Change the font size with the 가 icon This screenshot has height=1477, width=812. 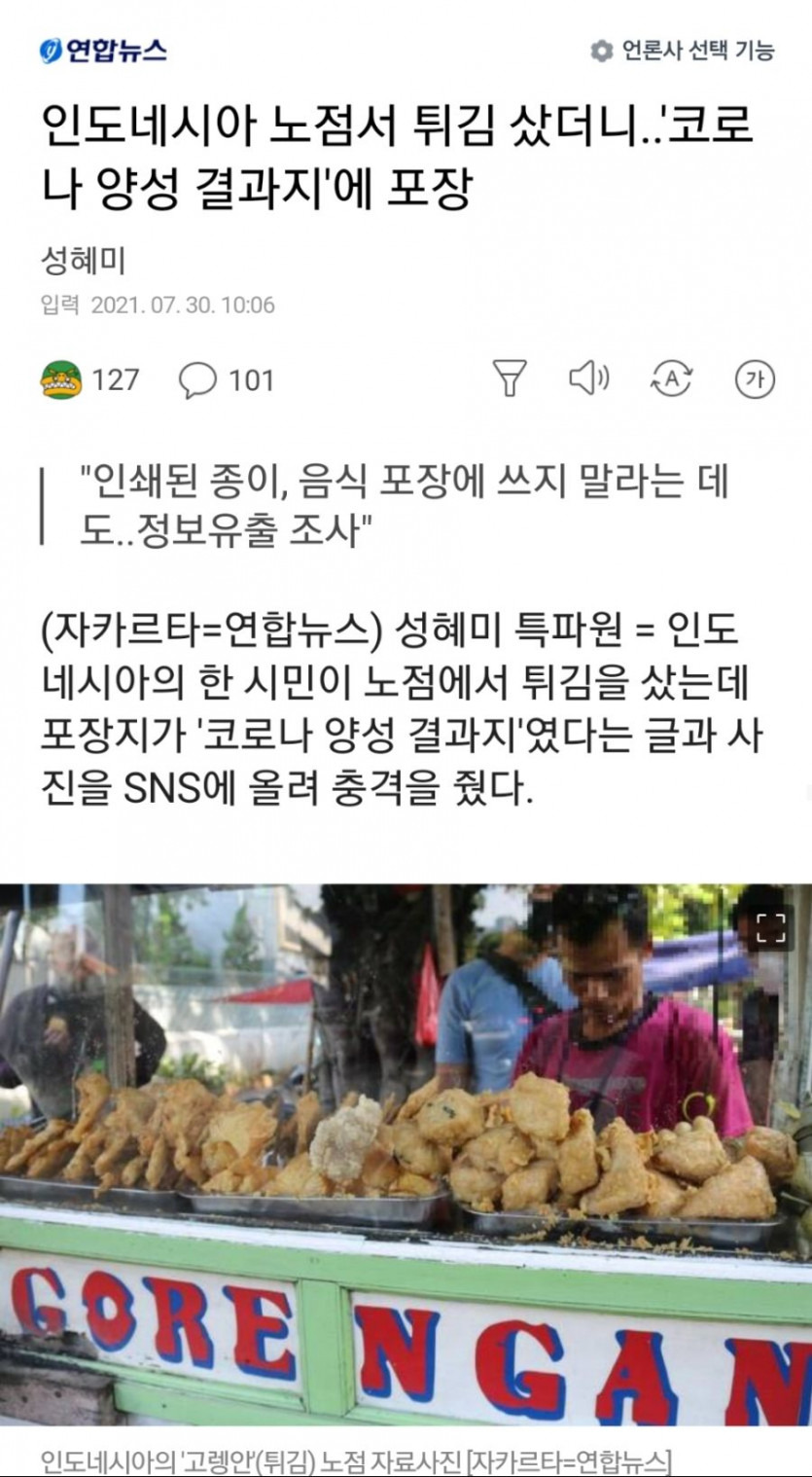click(x=755, y=379)
